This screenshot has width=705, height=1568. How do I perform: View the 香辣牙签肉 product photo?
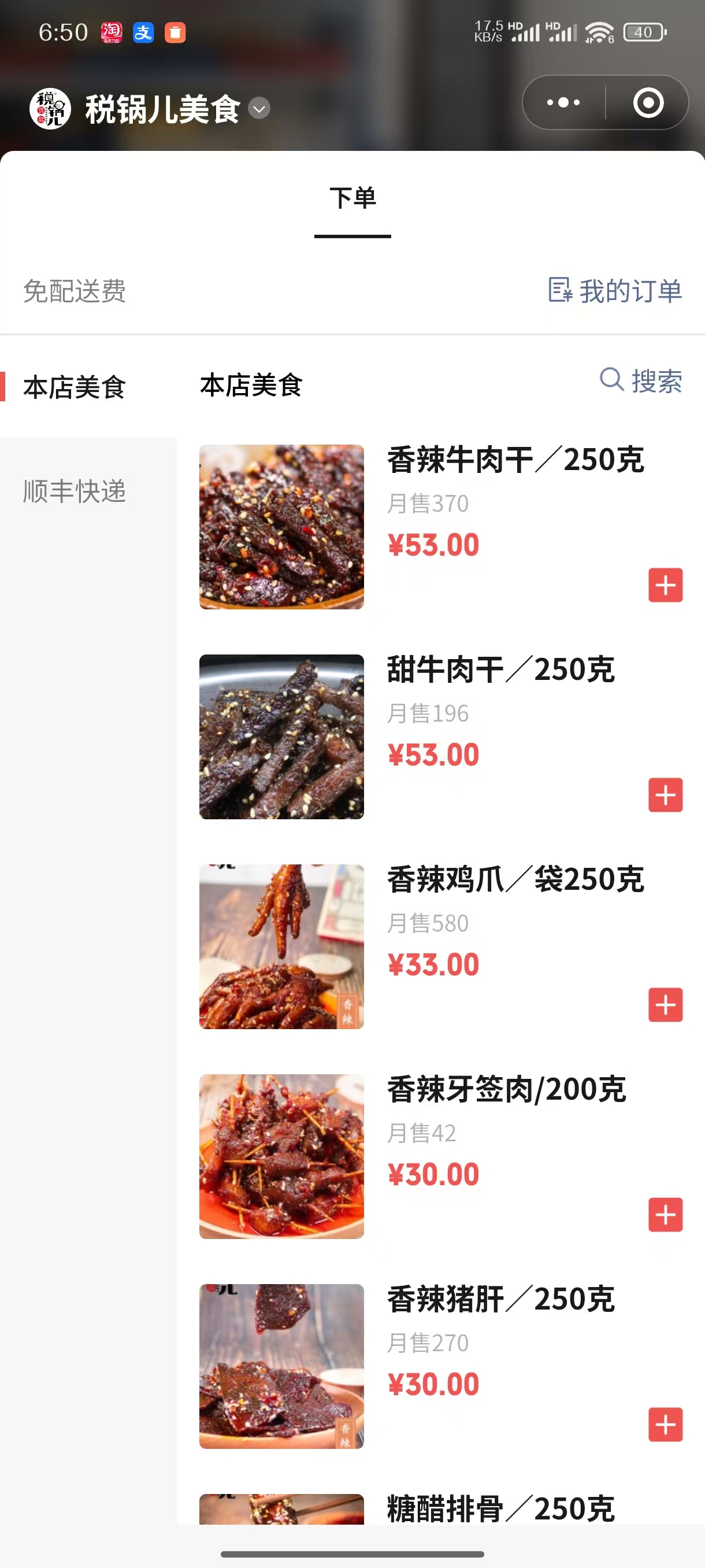pos(281,1156)
